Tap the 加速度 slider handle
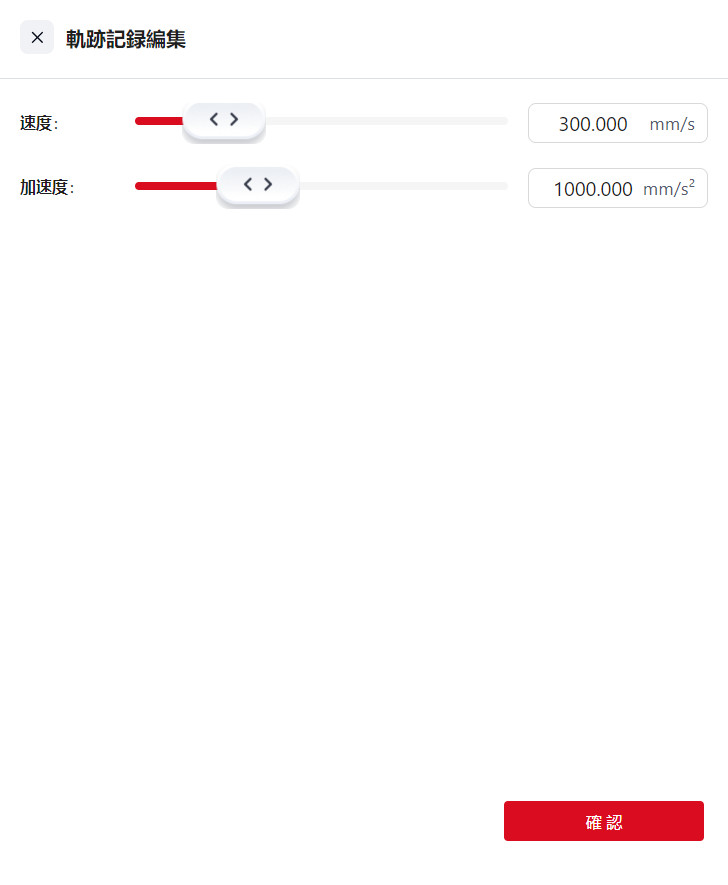 (258, 185)
